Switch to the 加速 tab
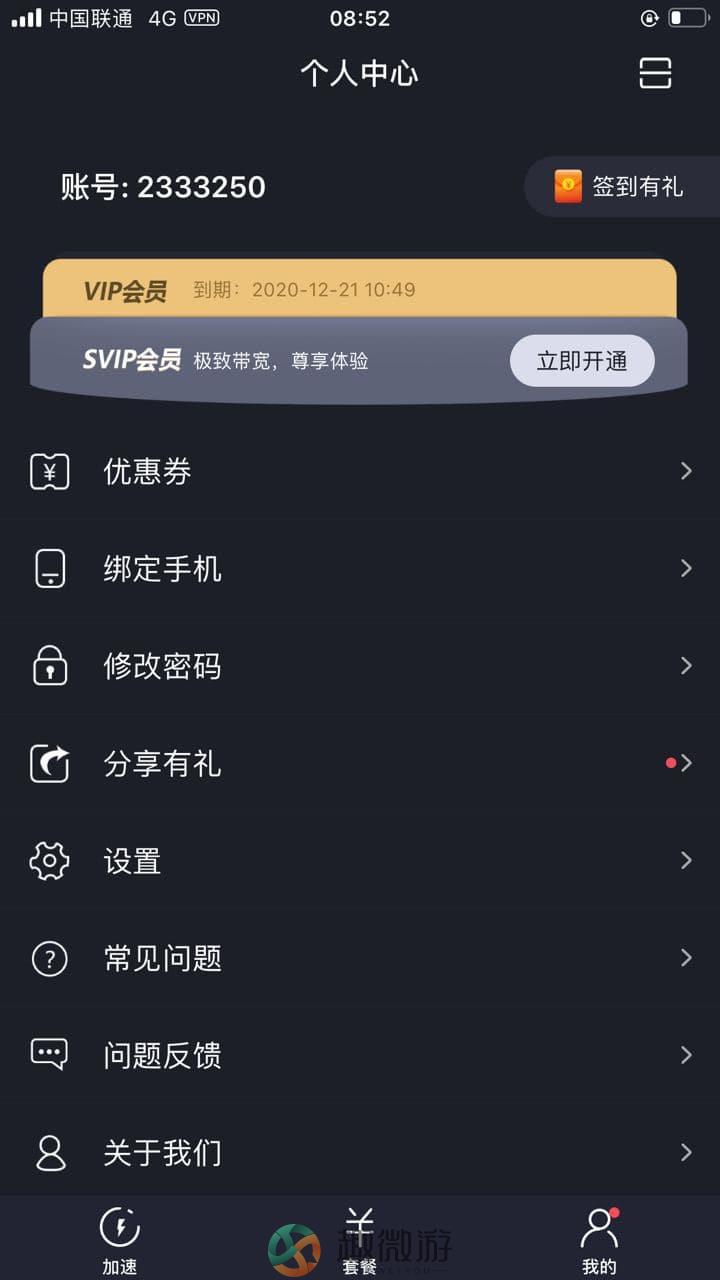 tap(120, 1240)
